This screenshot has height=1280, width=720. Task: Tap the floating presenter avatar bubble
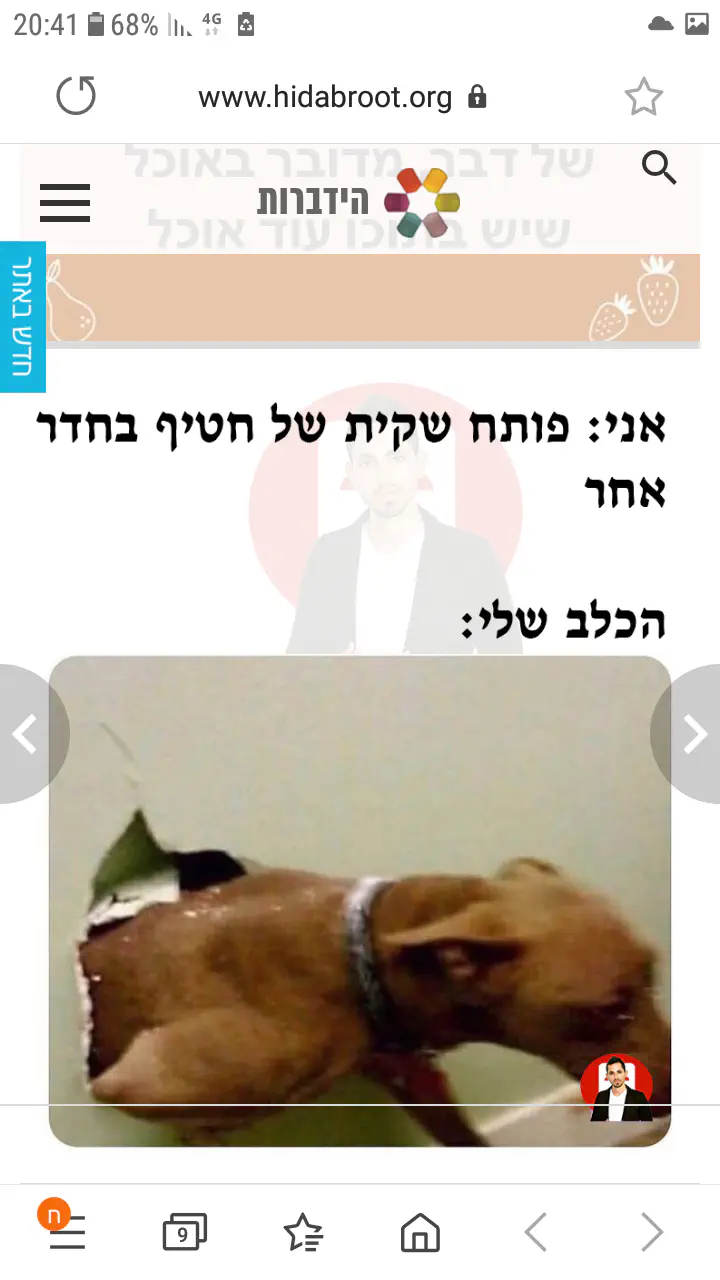pos(616,1089)
